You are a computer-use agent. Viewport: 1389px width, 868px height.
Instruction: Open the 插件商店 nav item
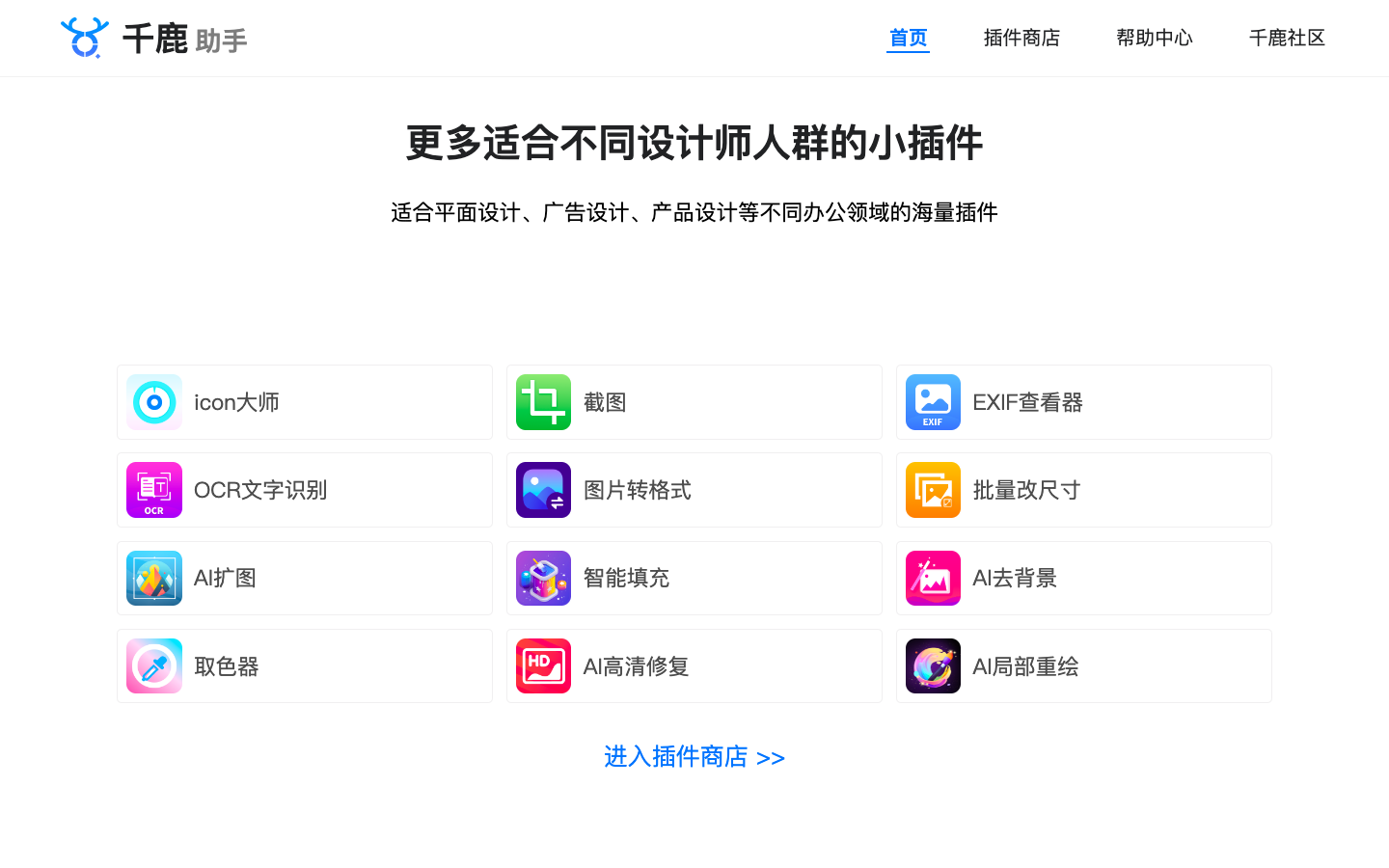point(1021,38)
